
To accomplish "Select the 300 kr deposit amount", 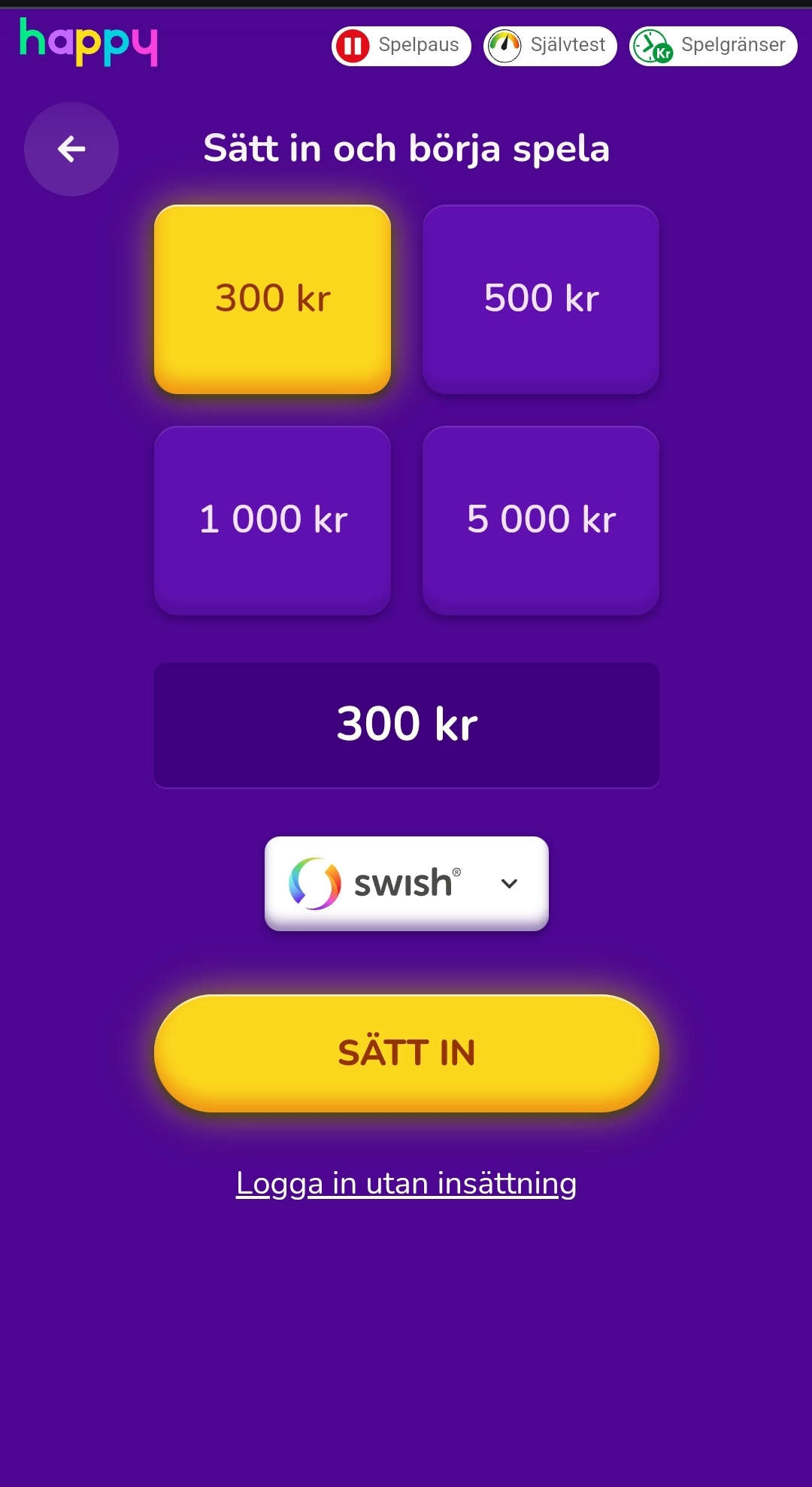I will (272, 299).
